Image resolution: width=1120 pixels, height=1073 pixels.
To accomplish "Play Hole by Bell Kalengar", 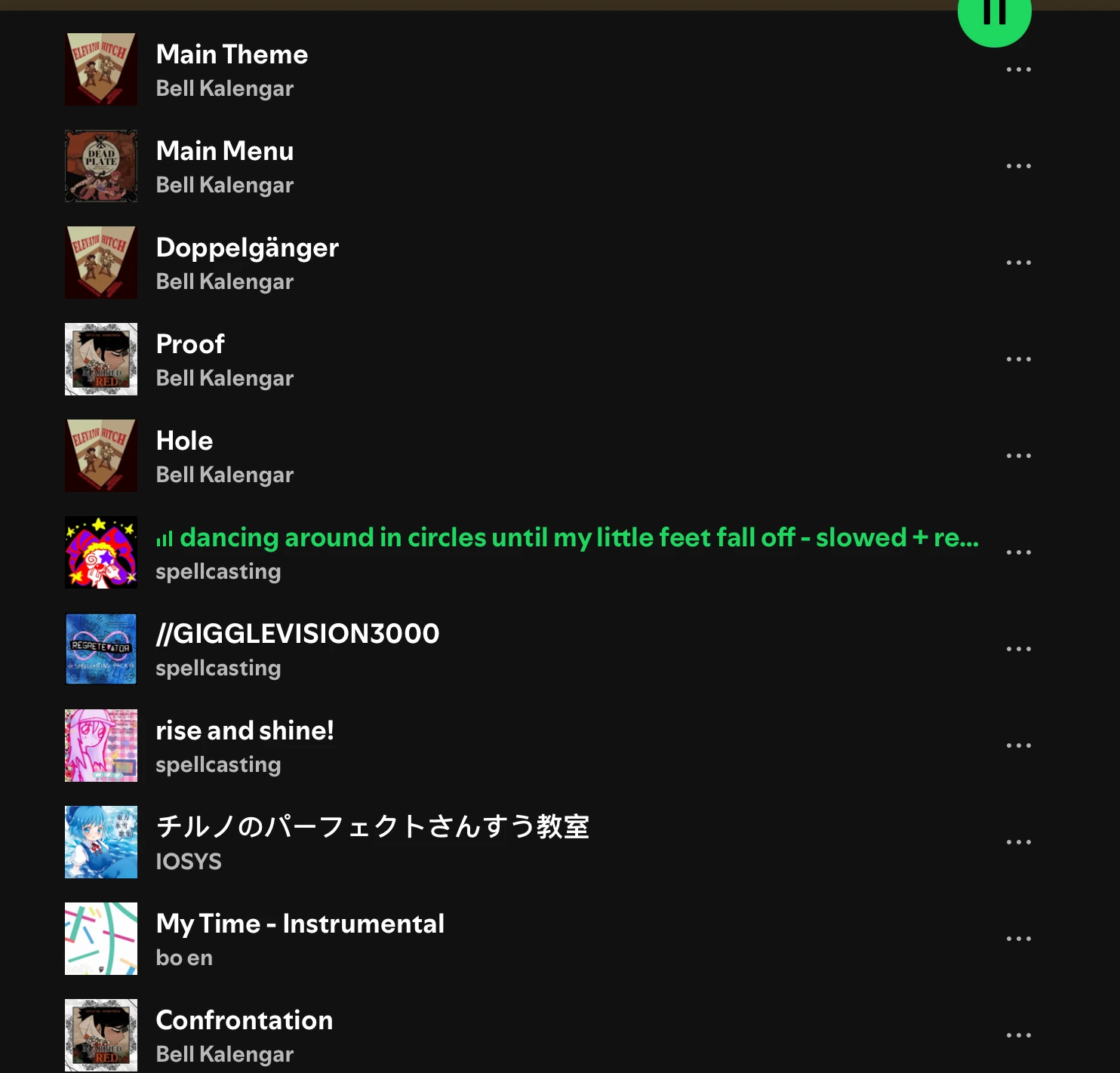I will click(184, 441).
